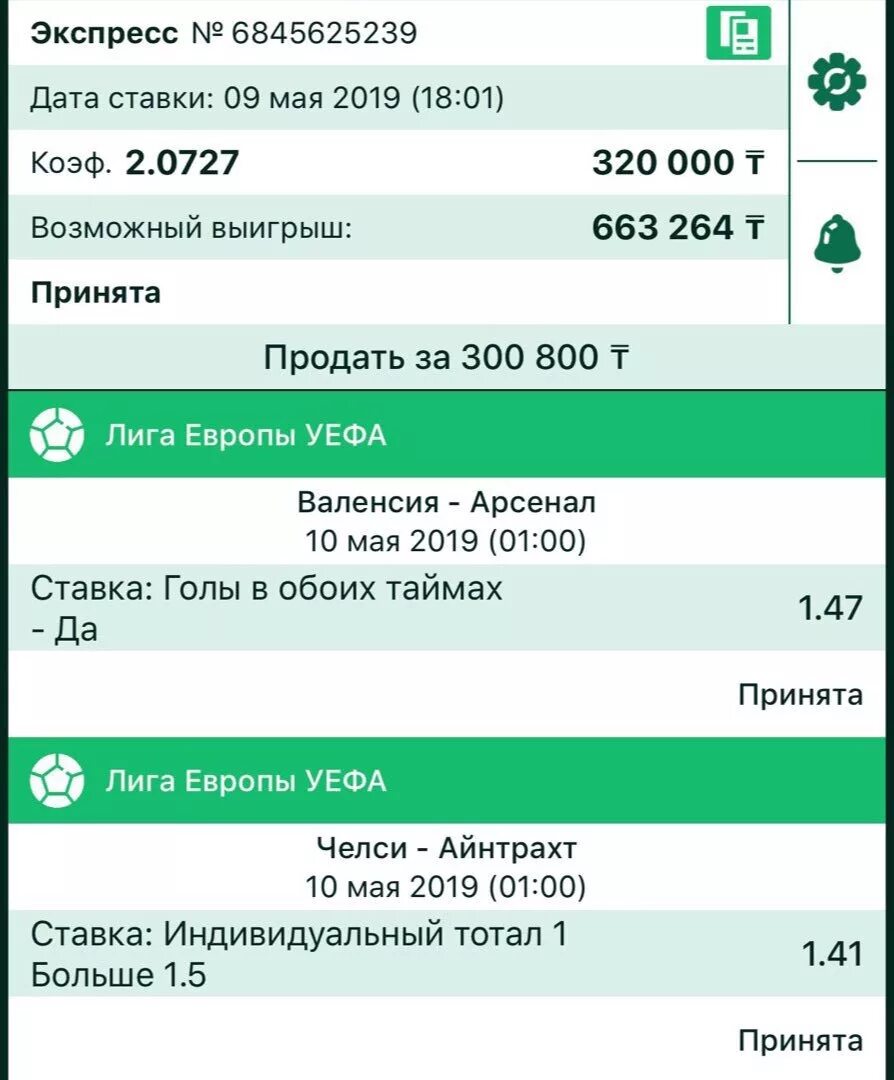
Task: Tap the notification bell icon
Action: tap(836, 245)
